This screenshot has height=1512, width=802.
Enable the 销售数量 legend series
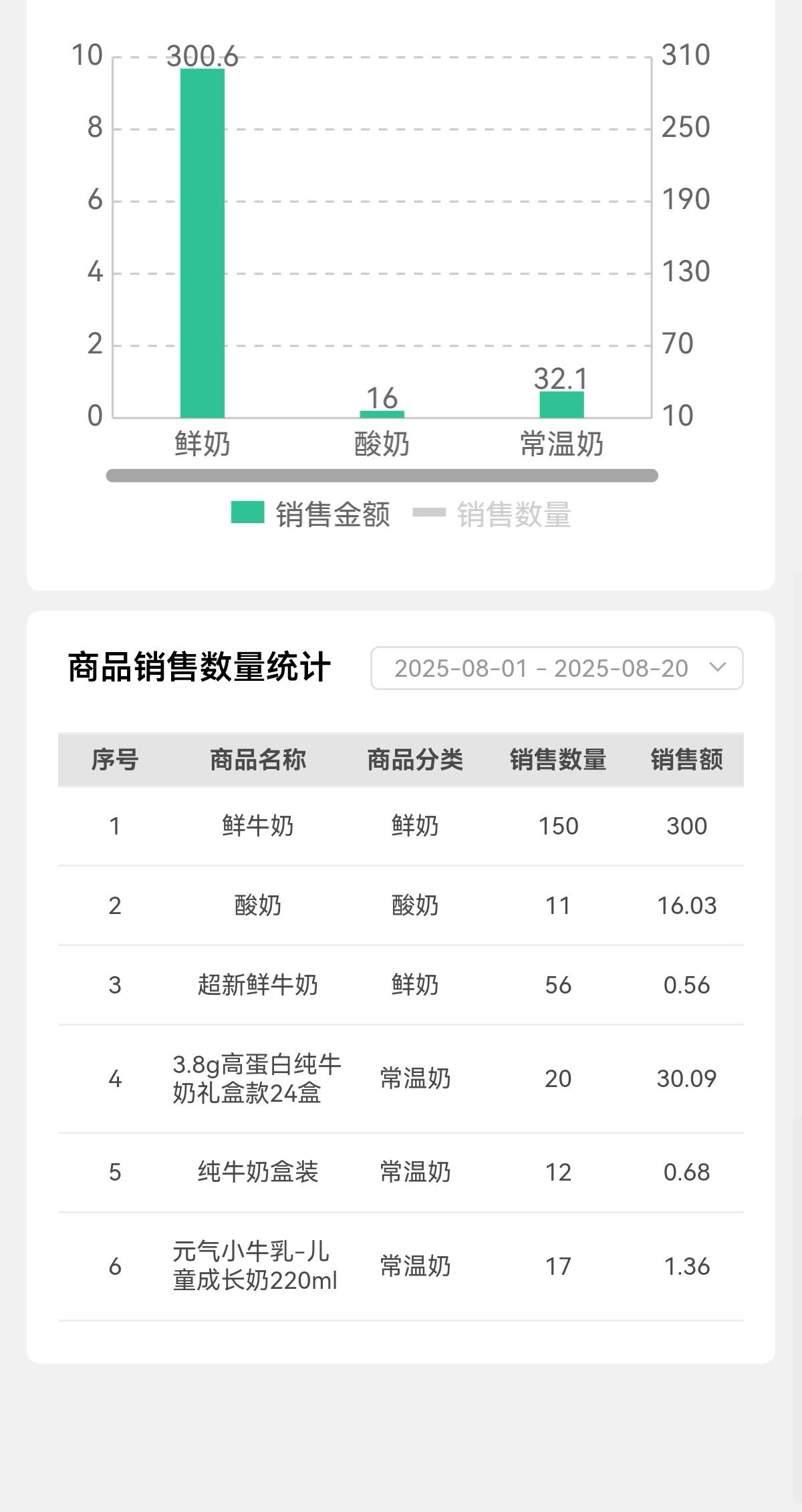coord(493,514)
